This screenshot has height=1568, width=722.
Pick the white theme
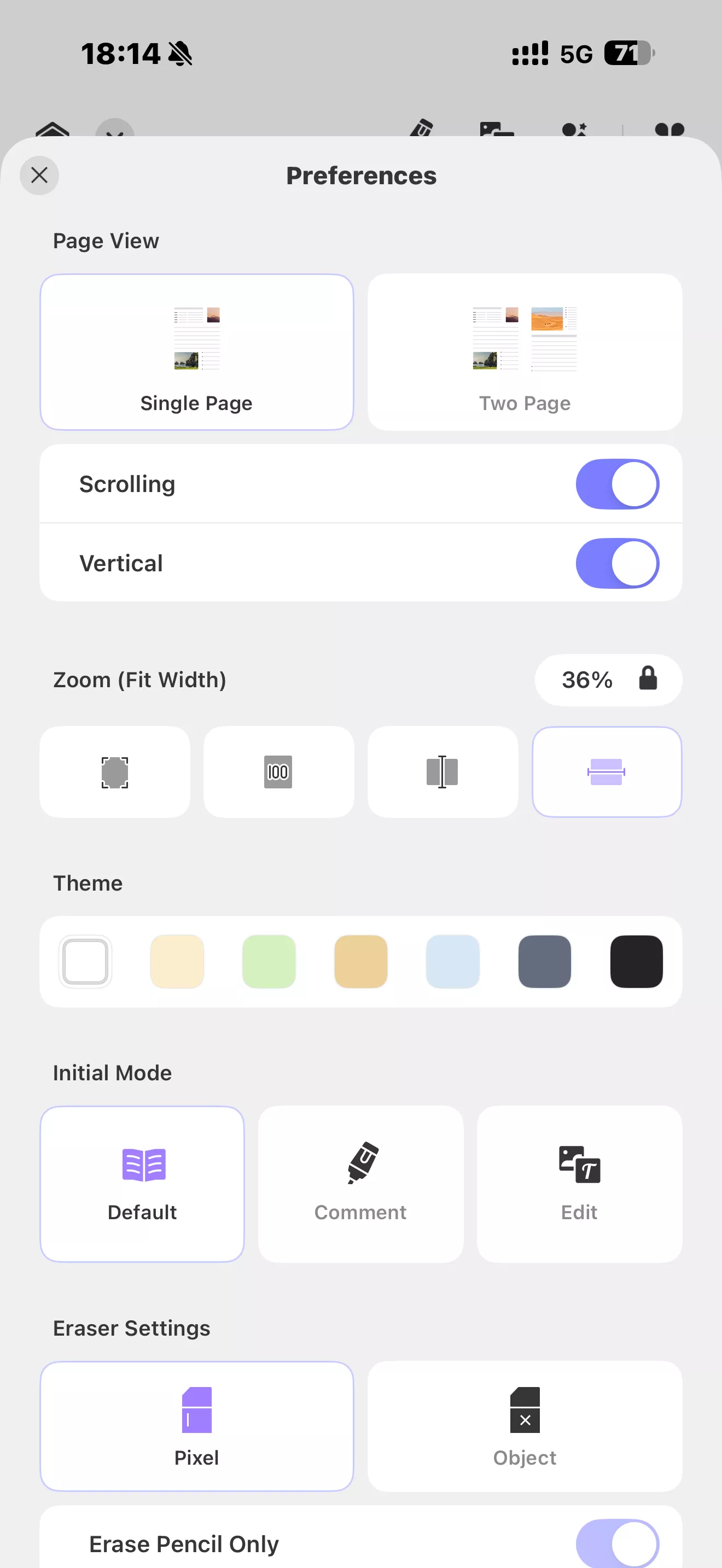coord(85,961)
